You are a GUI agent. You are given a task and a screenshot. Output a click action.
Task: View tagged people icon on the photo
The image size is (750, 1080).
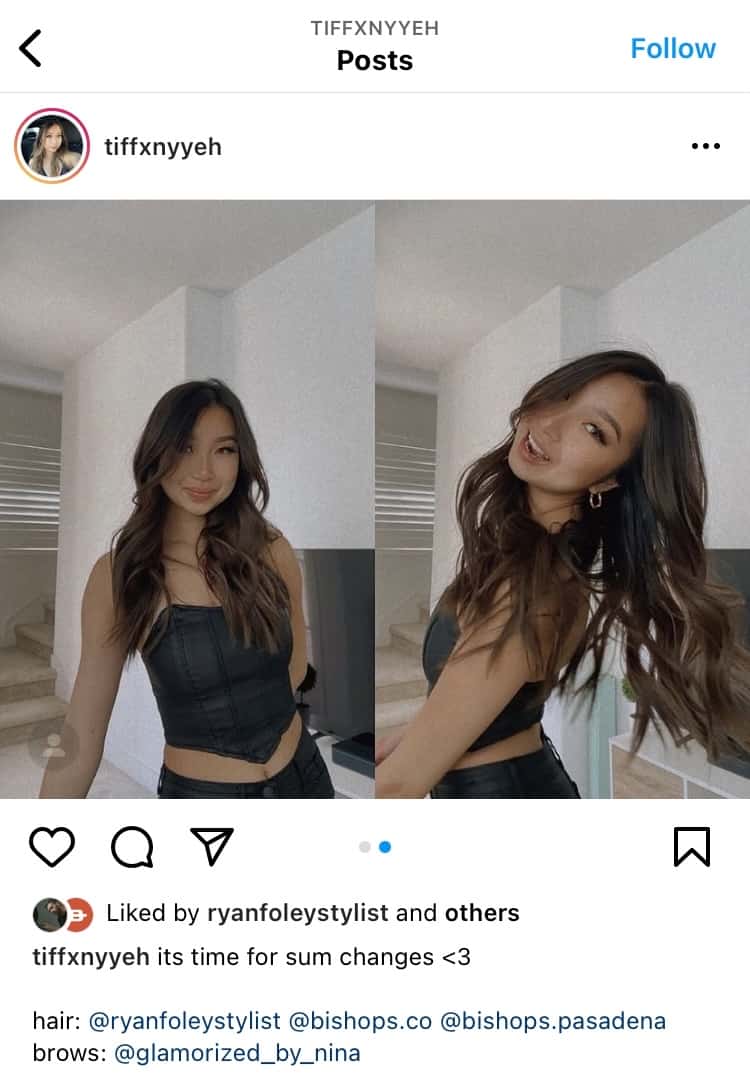point(54,745)
